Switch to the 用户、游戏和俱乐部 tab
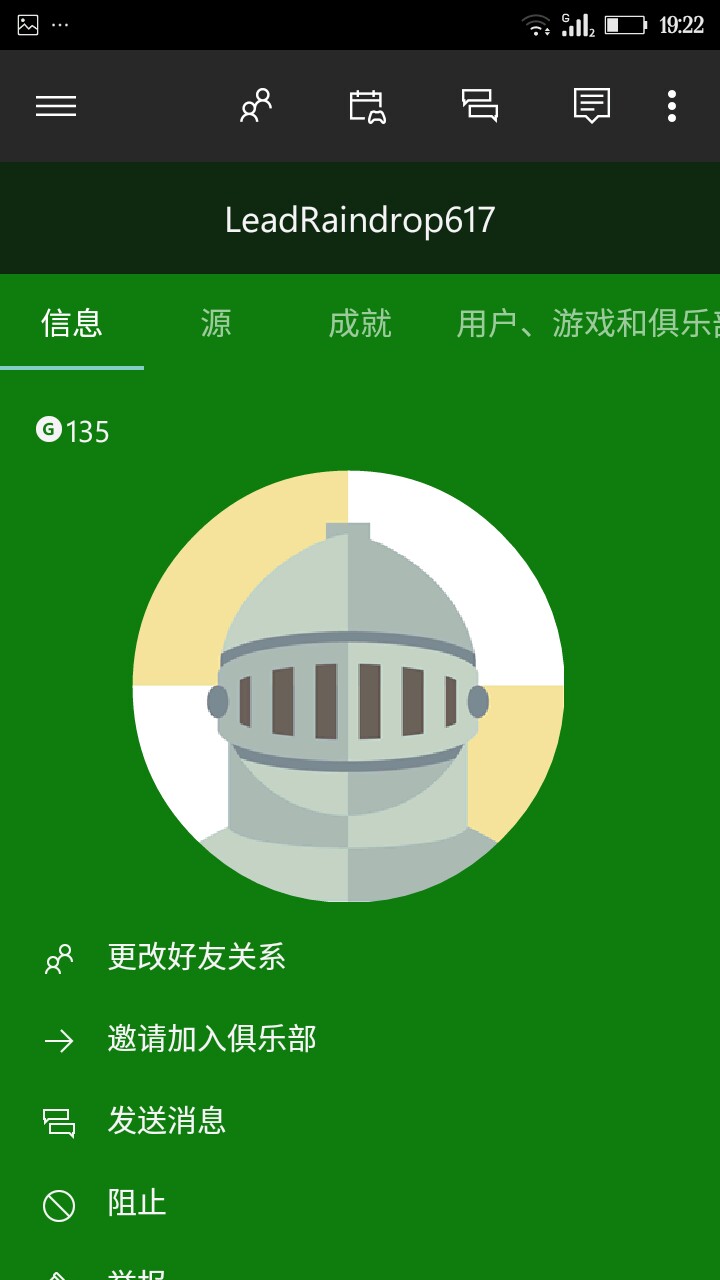Viewport: 720px width, 1280px height. (x=586, y=324)
